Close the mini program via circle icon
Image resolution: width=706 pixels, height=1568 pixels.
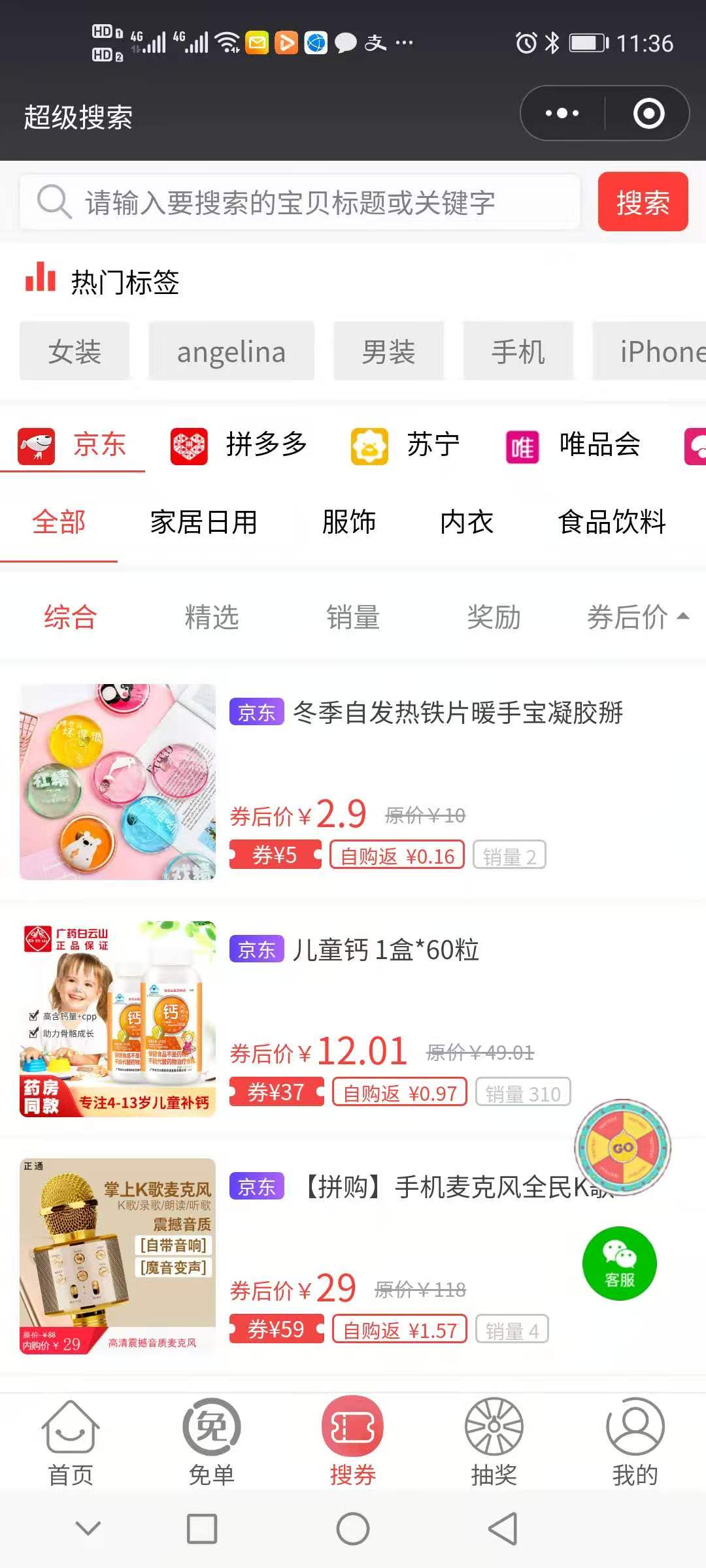point(648,113)
